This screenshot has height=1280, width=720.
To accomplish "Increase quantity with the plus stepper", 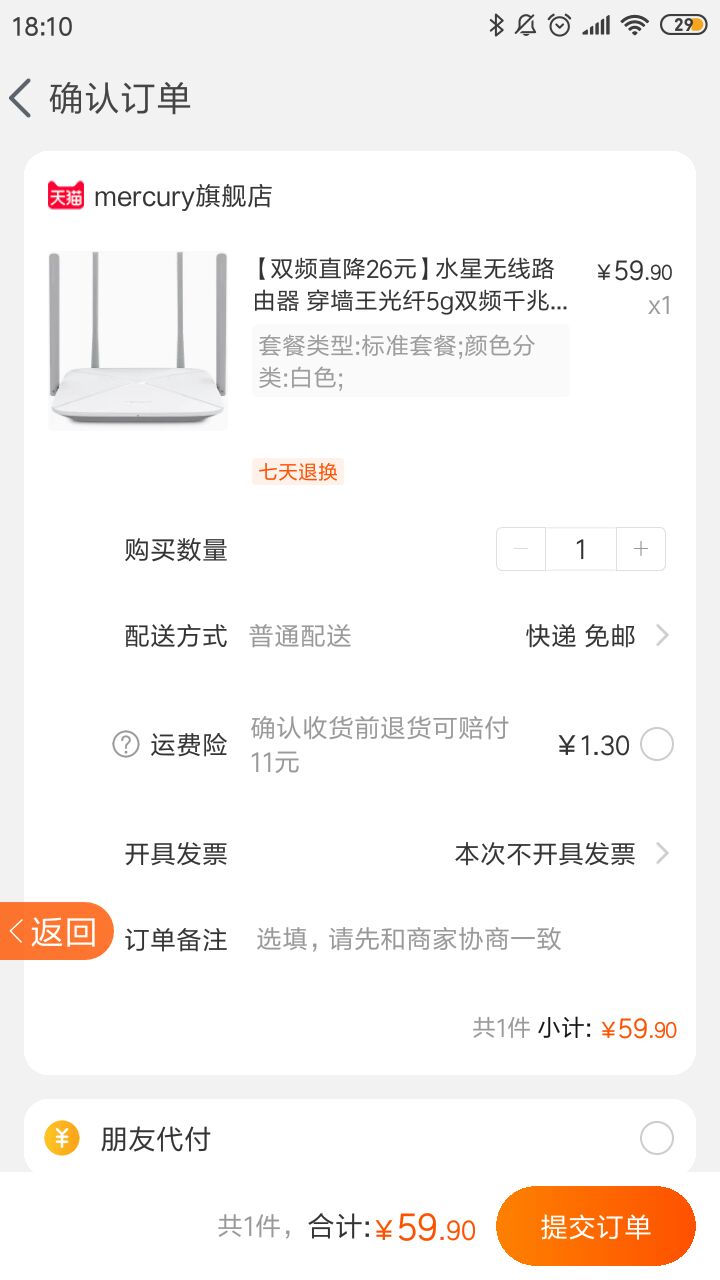I will 641,548.
